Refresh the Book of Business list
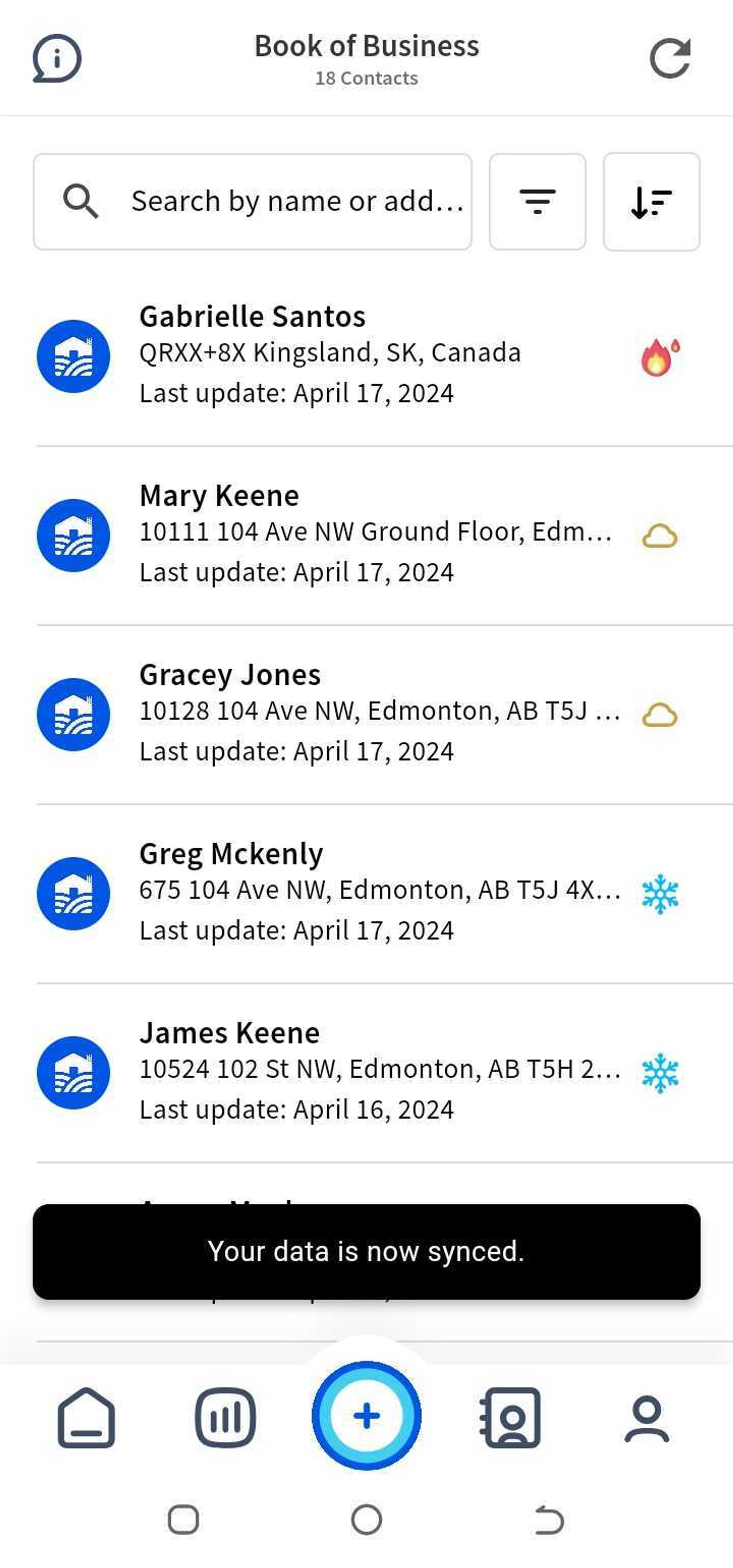 click(670, 59)
